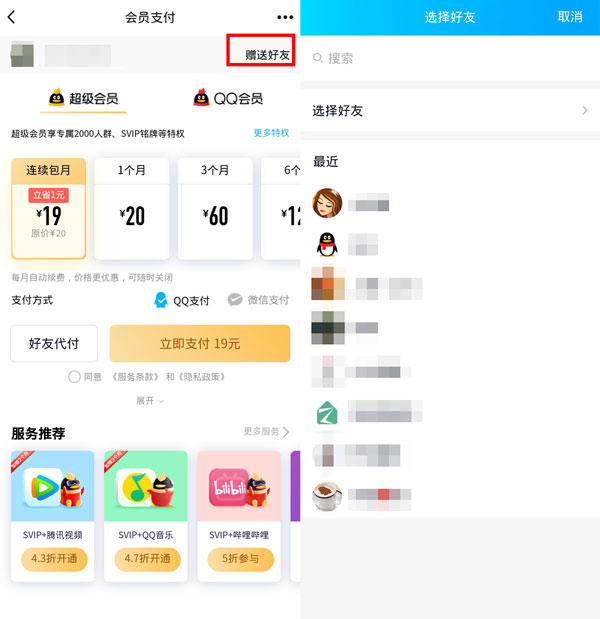Check the service terms agreement circle
Viewport: 600px width, 619px height.
[74, 377]
